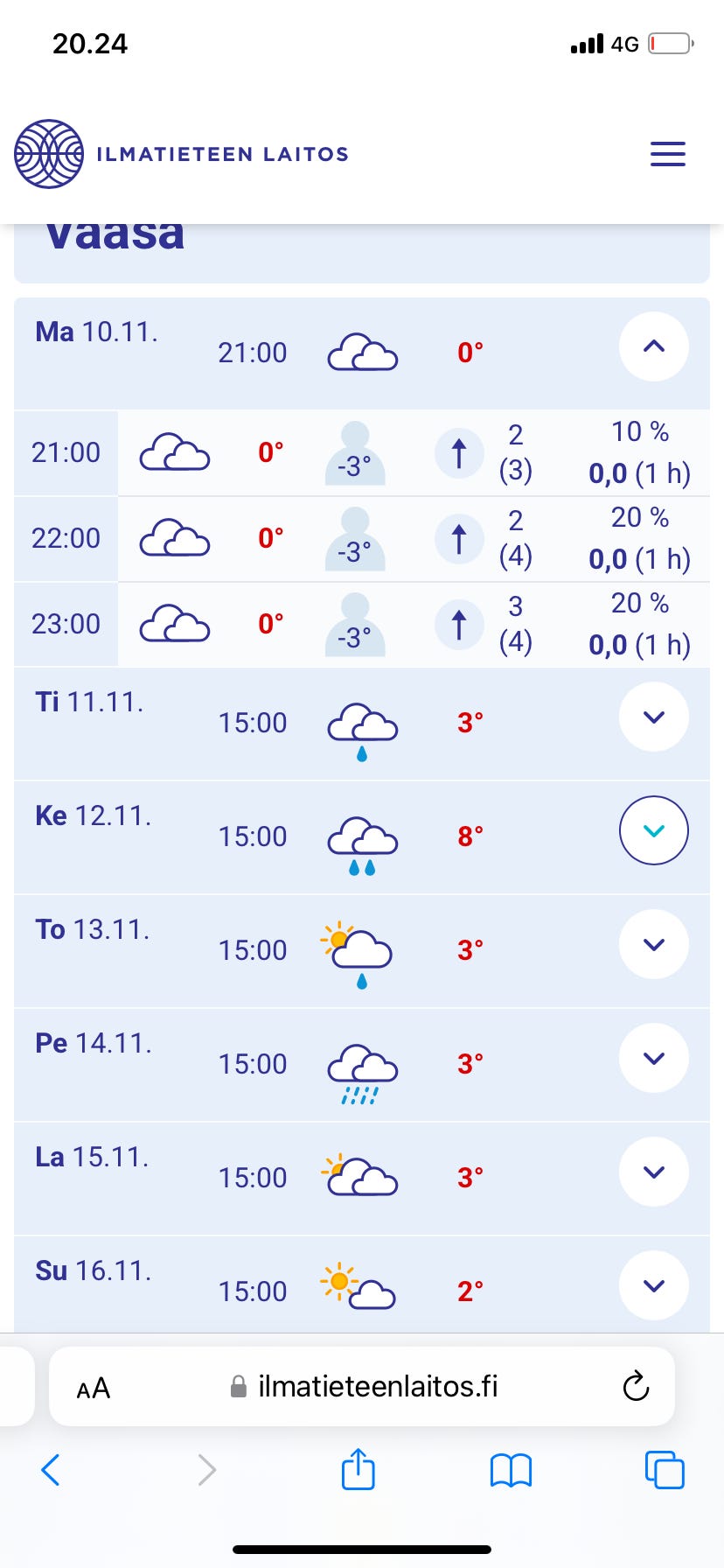
Task: Expand the Ke 12.11. forecast
Action: 653,831
